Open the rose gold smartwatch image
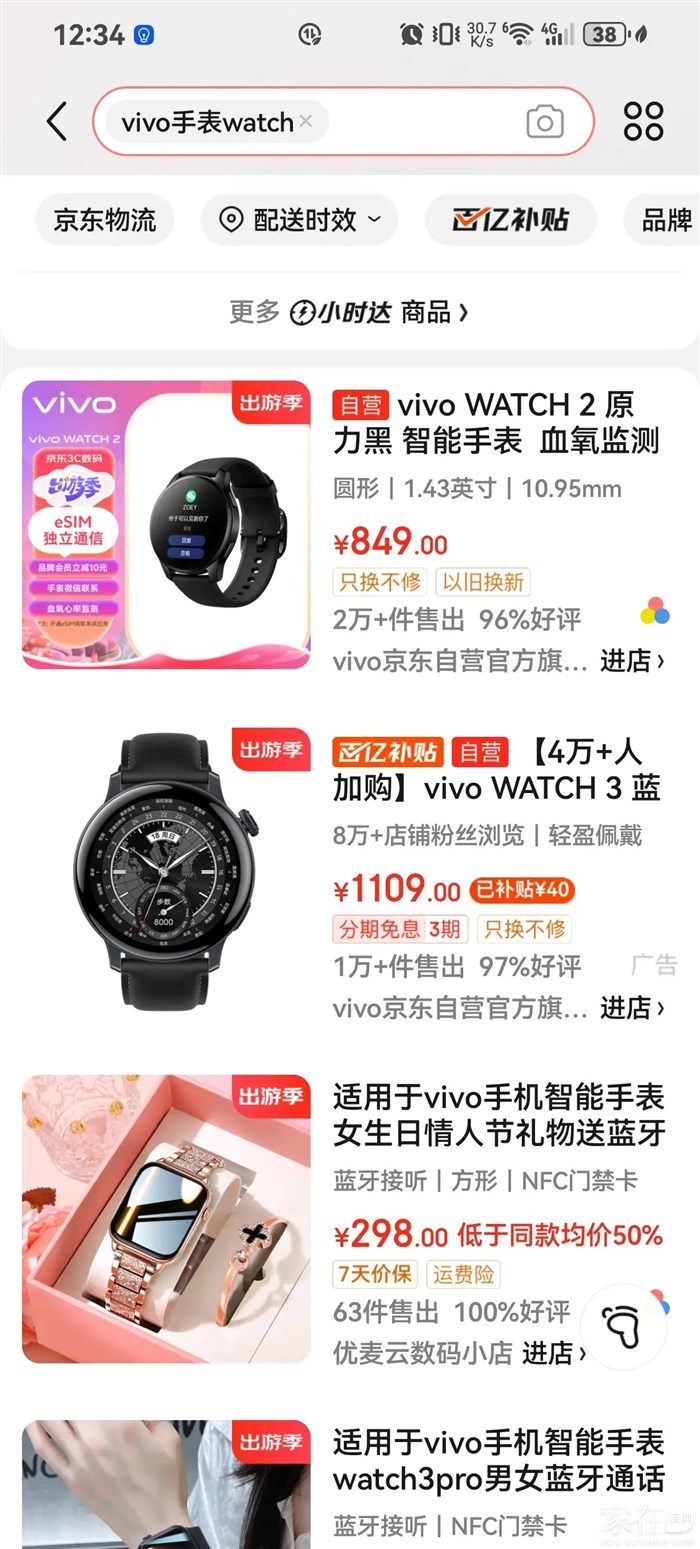This screenshot has width=700, height=1549. point(166,1219)
